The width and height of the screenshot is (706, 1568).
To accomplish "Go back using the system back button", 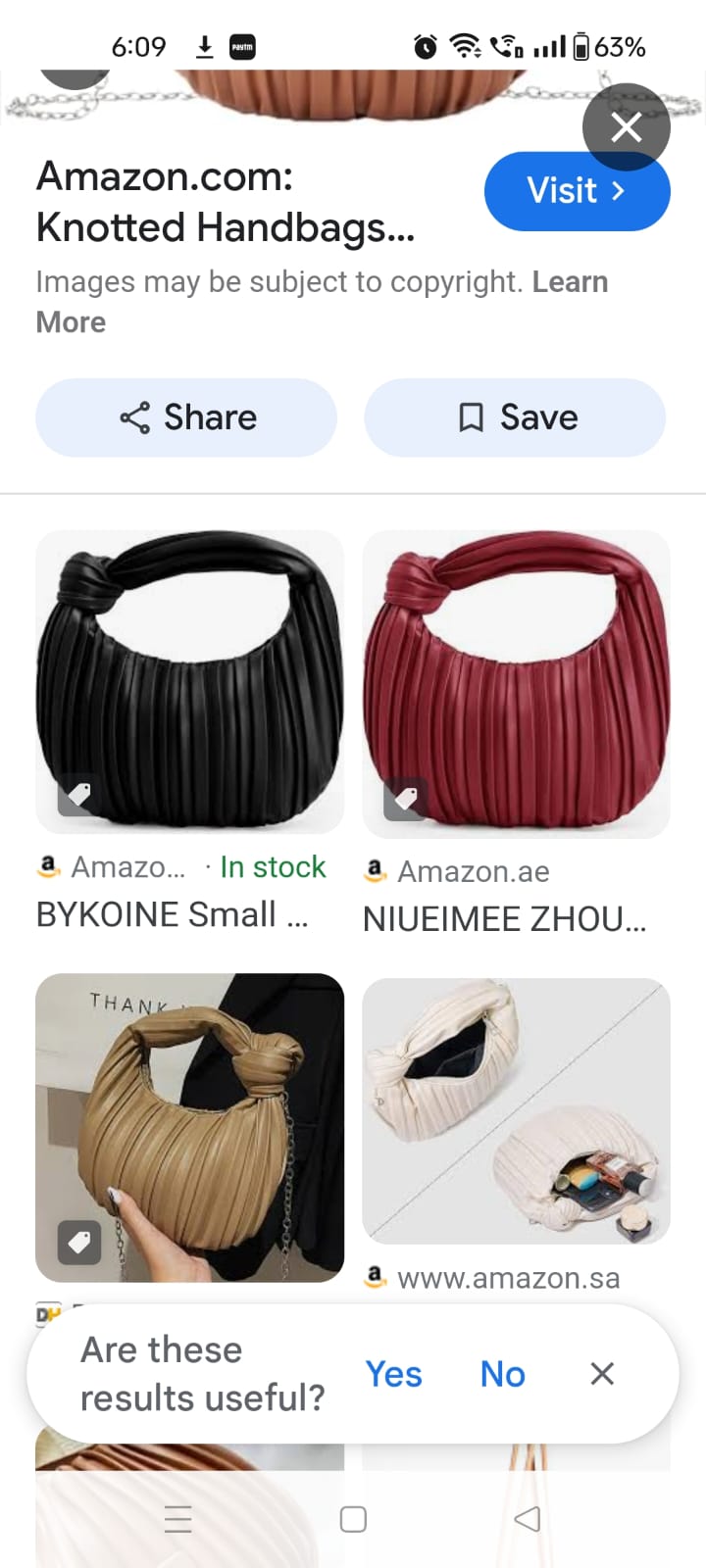I will pos(528,1519).
